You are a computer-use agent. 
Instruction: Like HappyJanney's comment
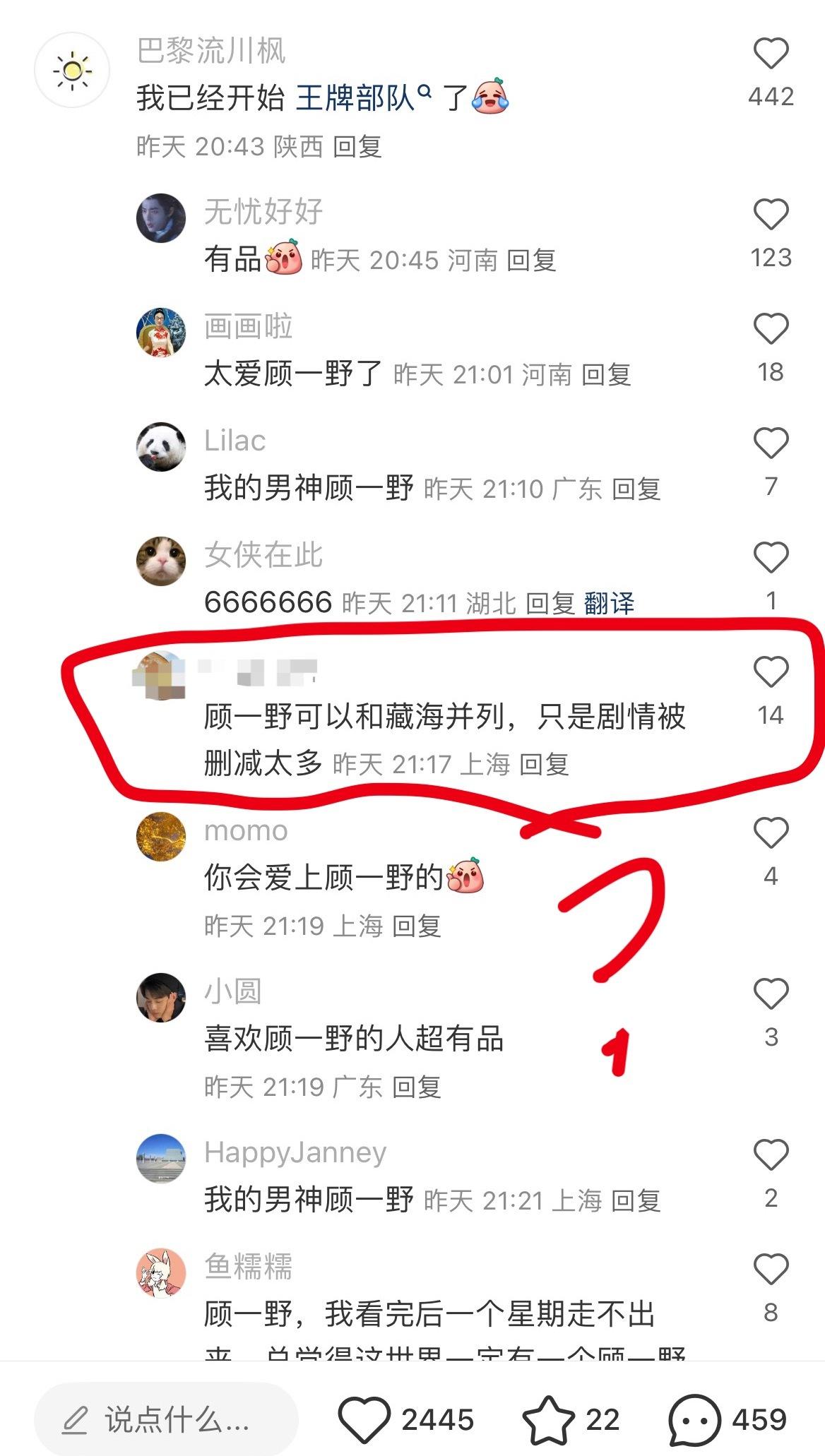(x=771, y=1155)
